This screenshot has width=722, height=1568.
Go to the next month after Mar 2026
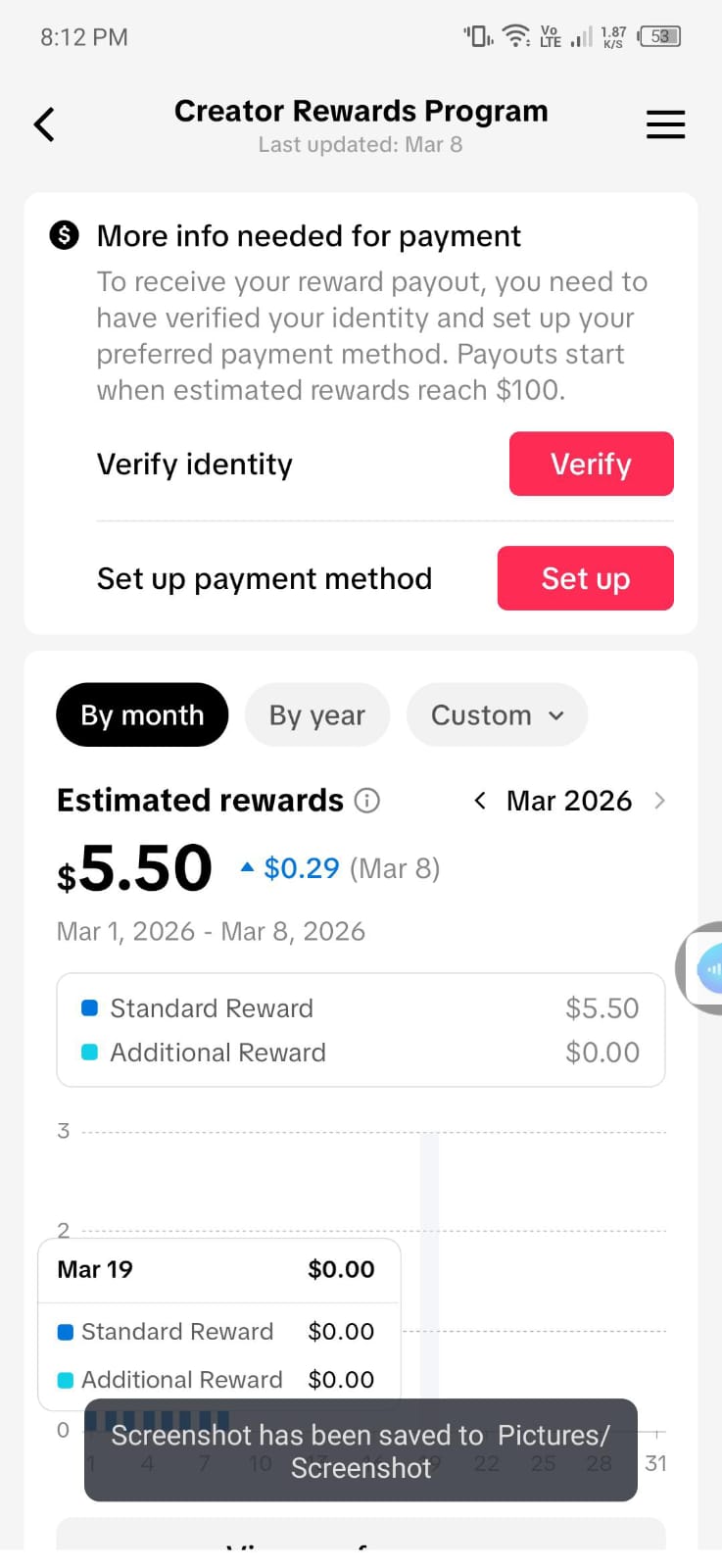click(659, 801)
